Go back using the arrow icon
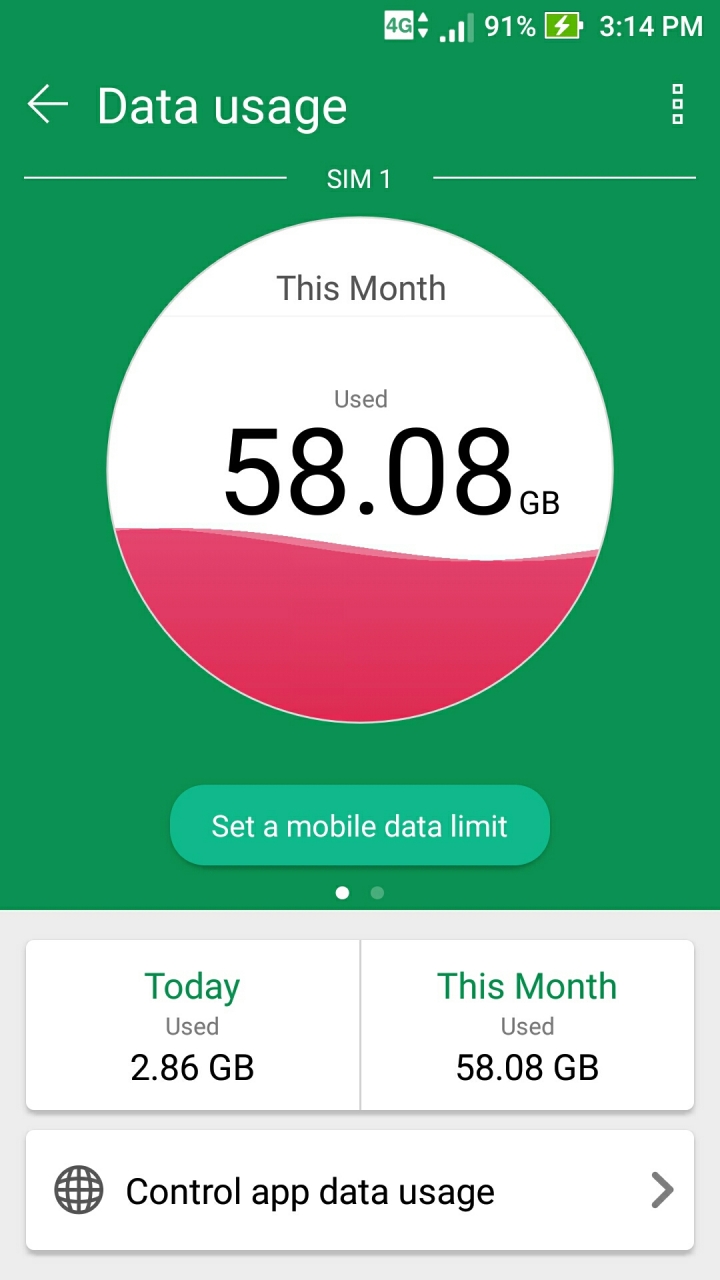The width and height of the screenshot is (720, 1280). tap(47, 104)
